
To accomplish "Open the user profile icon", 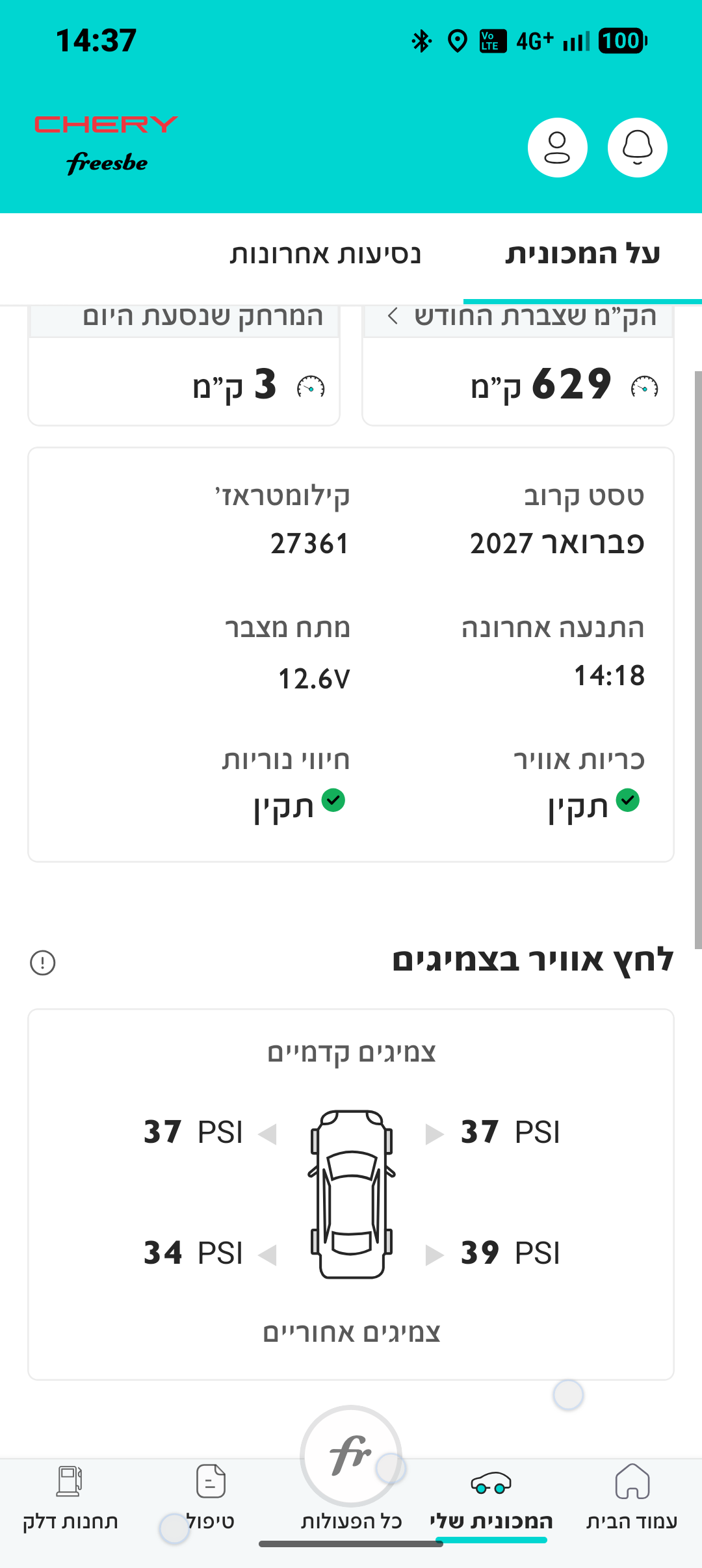I will (x=557, y=148).
